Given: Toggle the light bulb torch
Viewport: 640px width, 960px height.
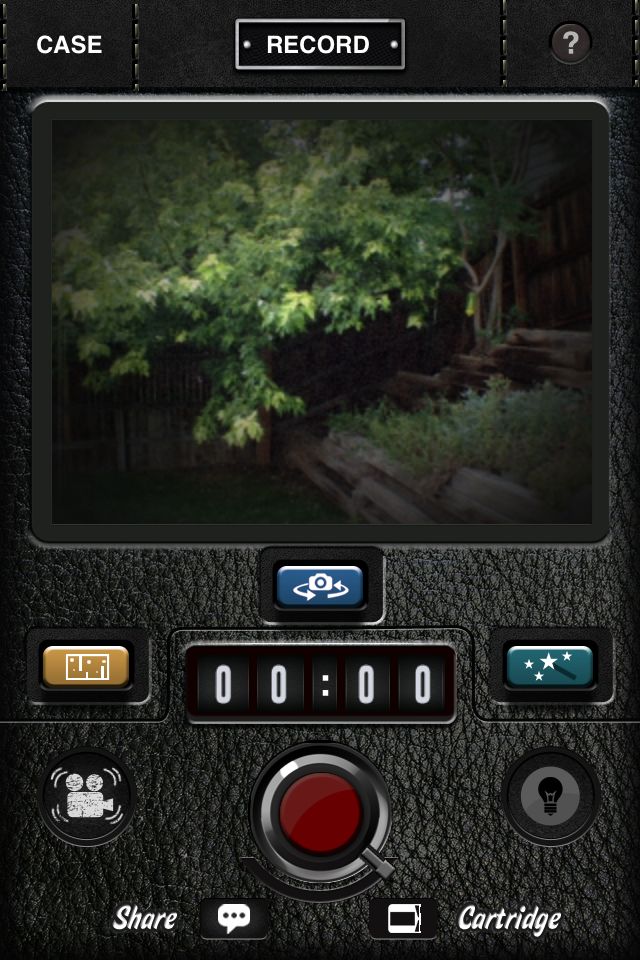Looking at the screenshot, I should click(x=550, y=797).
